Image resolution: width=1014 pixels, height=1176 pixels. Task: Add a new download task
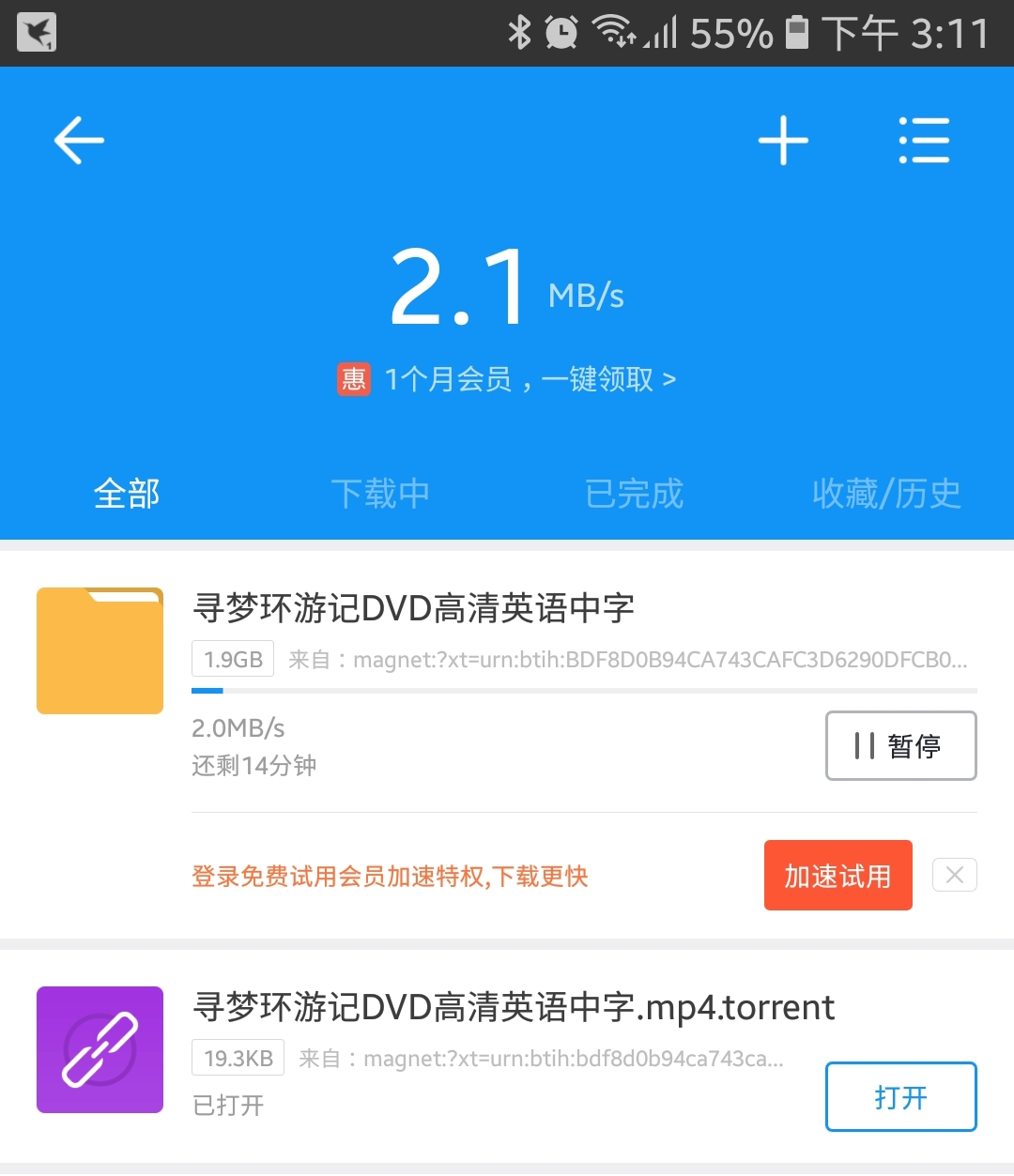(x=783, y=141)
